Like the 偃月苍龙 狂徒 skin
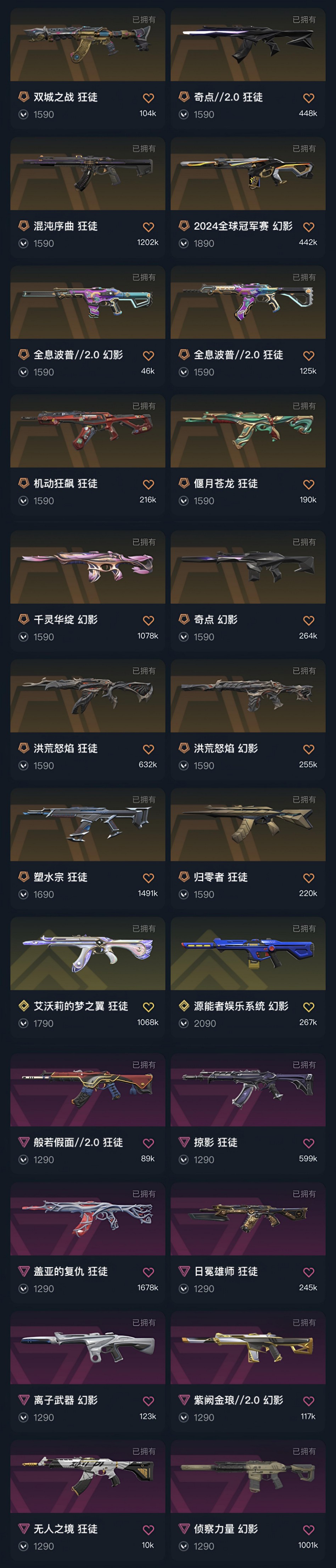This screenshot has height=1568, width=336. (x=309, y=485)
